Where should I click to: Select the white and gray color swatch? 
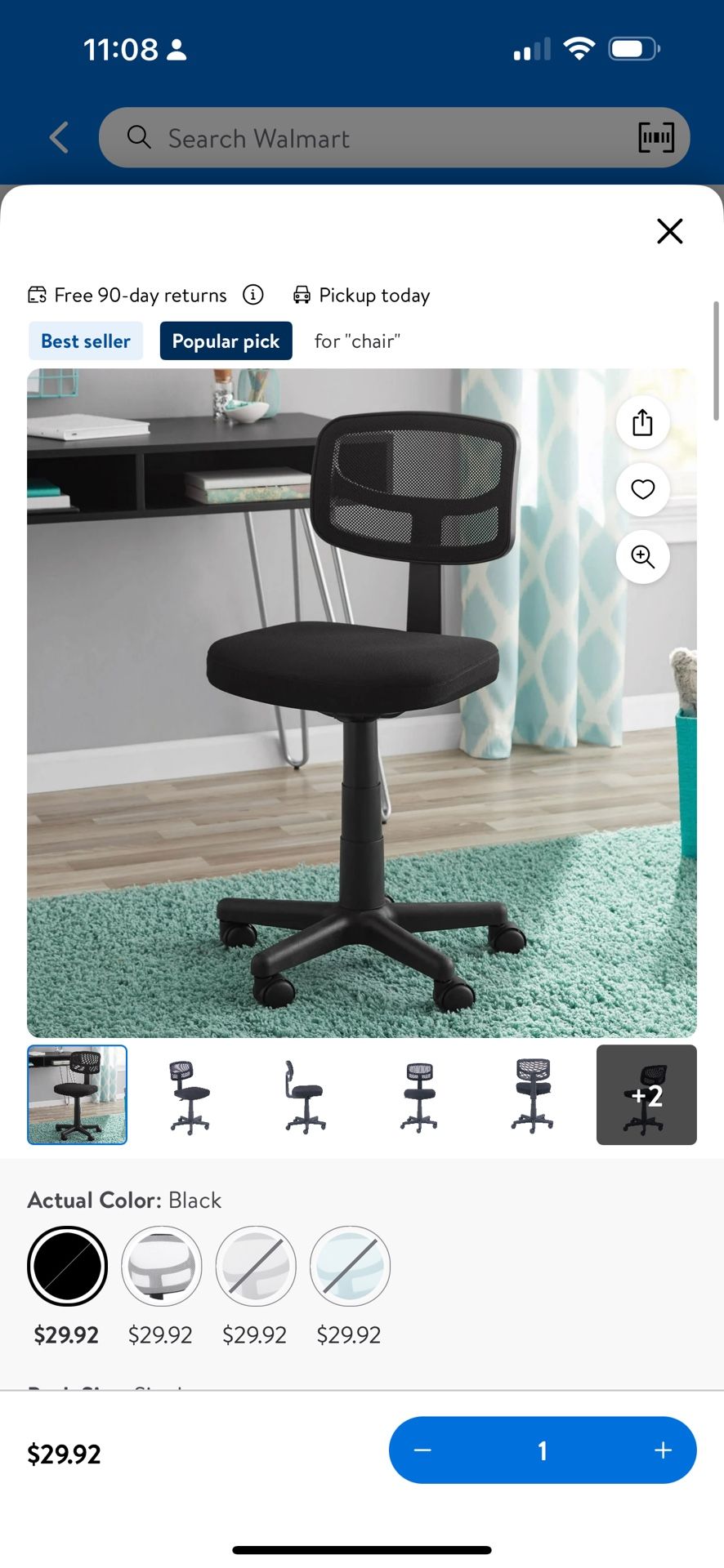coord(161,1266)
